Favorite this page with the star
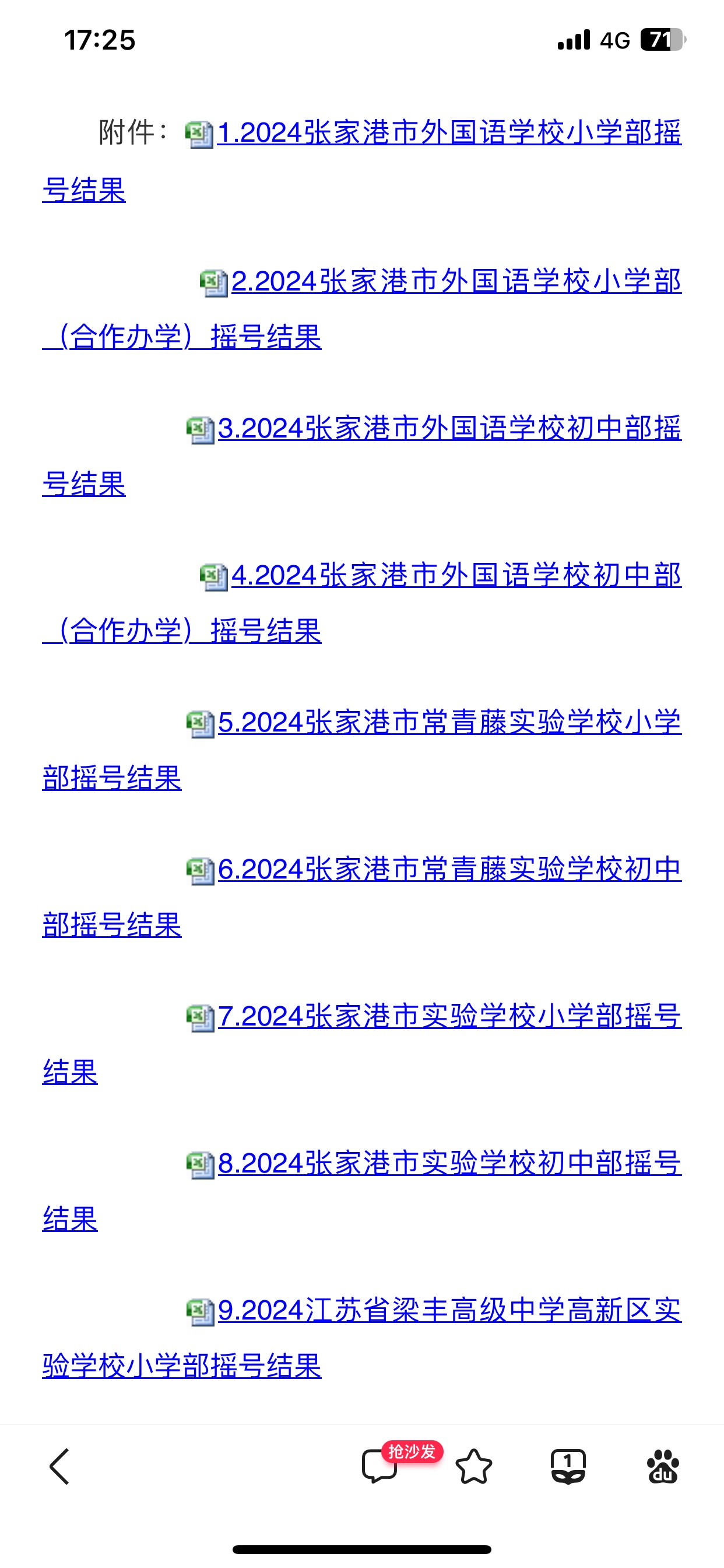Image resolution: width=724 pixels, height=1568 pixels. pos(473,1466)
